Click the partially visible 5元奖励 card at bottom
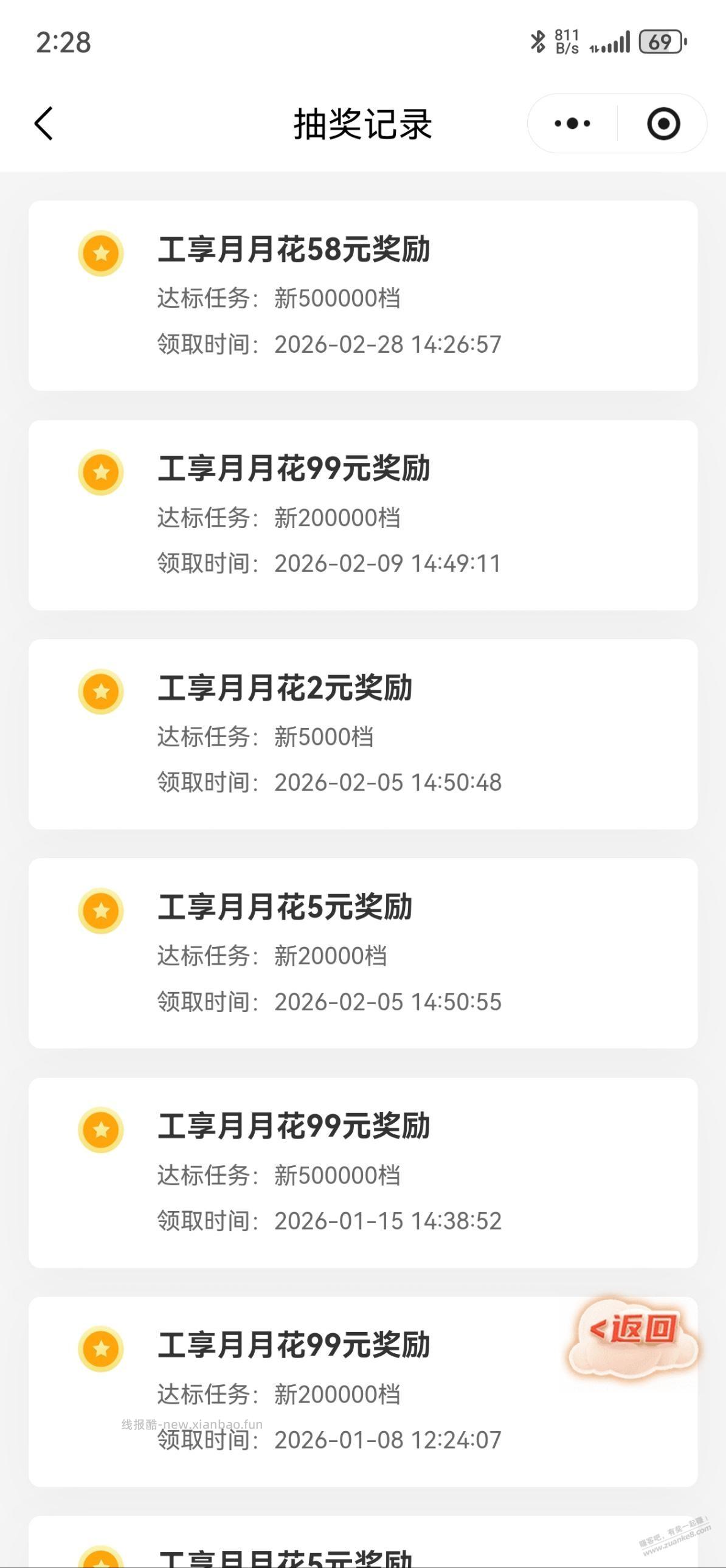726x1568 pixels. pos(362,1546)
